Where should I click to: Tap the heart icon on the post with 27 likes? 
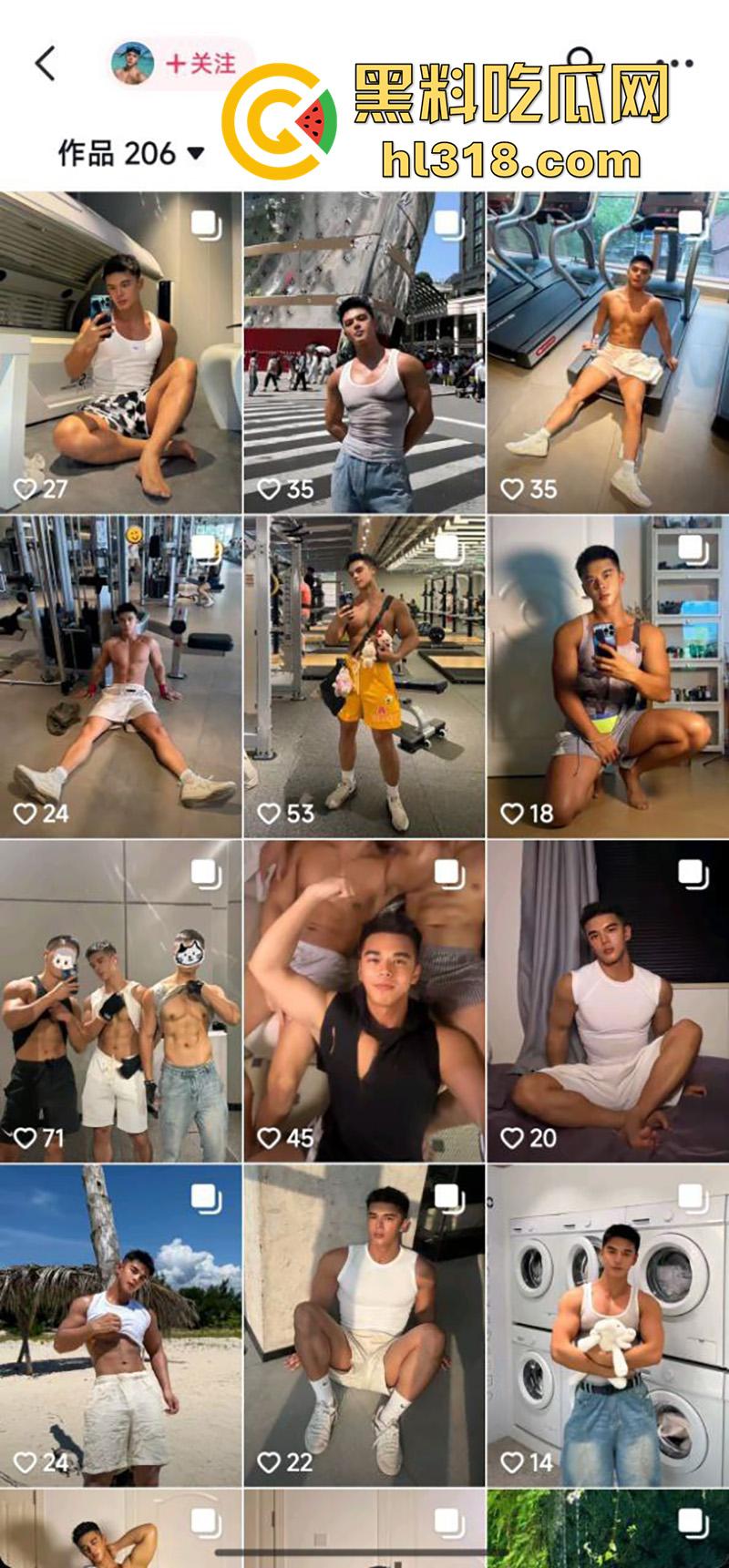pyautogui.click(x=25, y=486)
